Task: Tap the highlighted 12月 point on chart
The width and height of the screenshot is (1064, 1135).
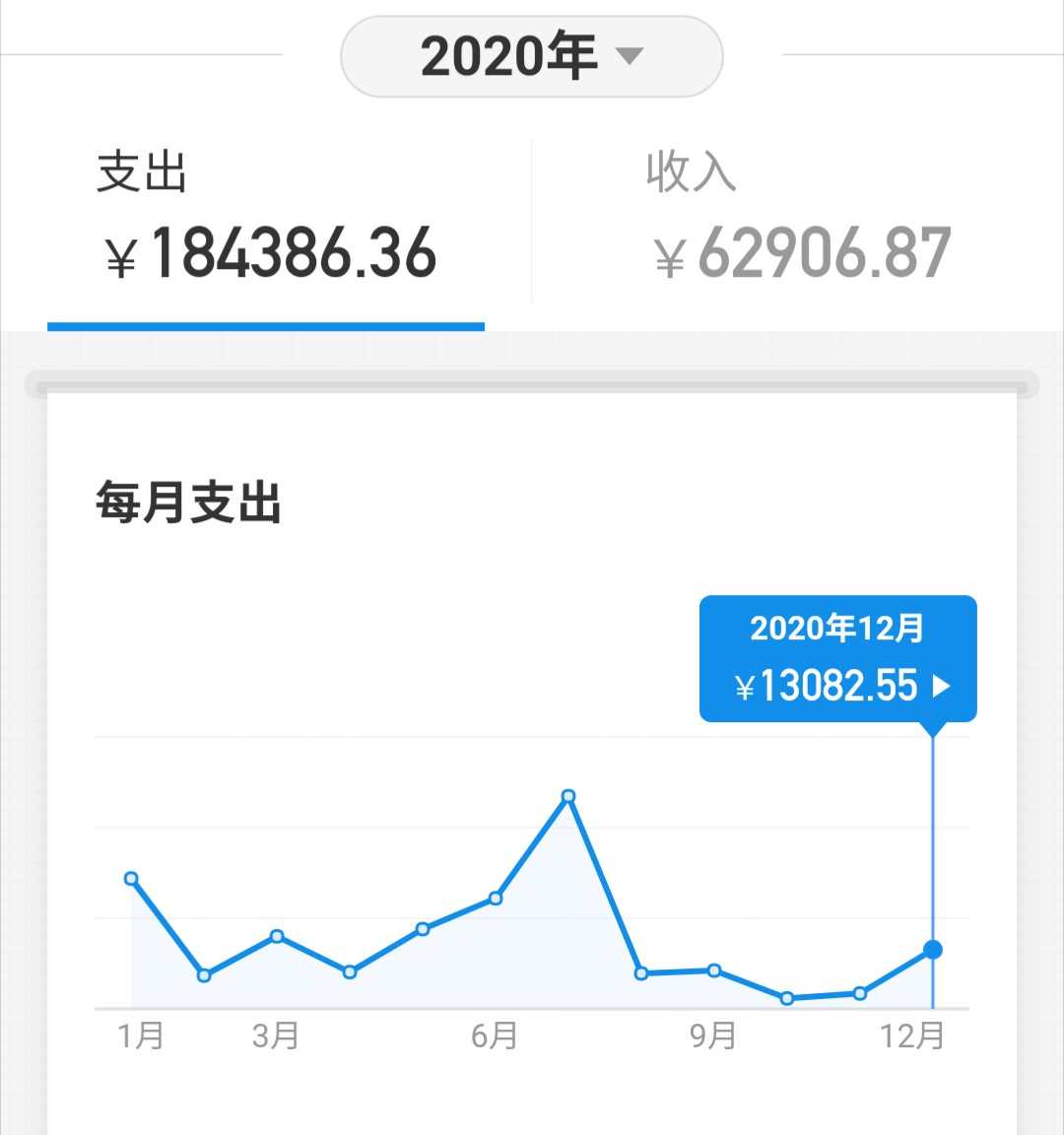Action: coord(933,950)
